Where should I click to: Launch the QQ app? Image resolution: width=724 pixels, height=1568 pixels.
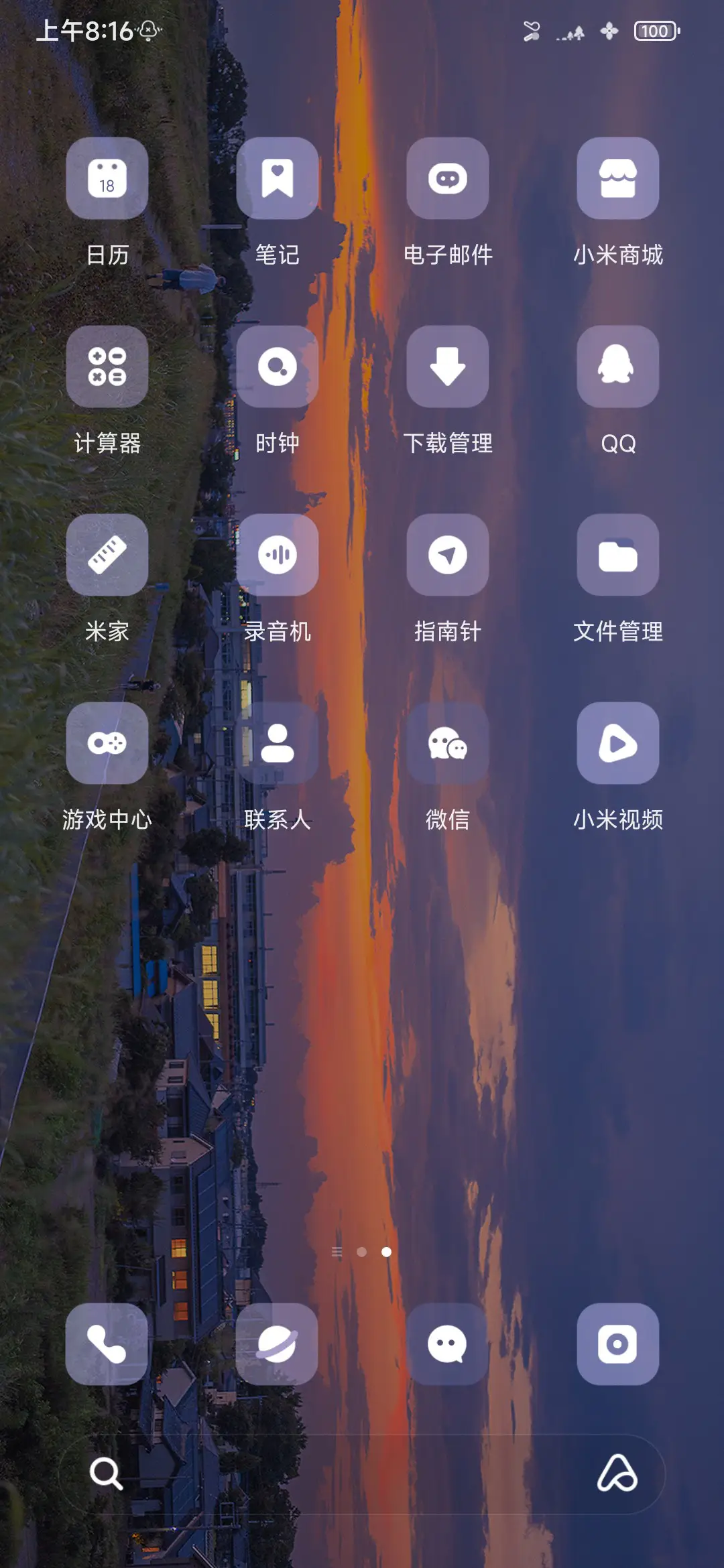(618, 367)
